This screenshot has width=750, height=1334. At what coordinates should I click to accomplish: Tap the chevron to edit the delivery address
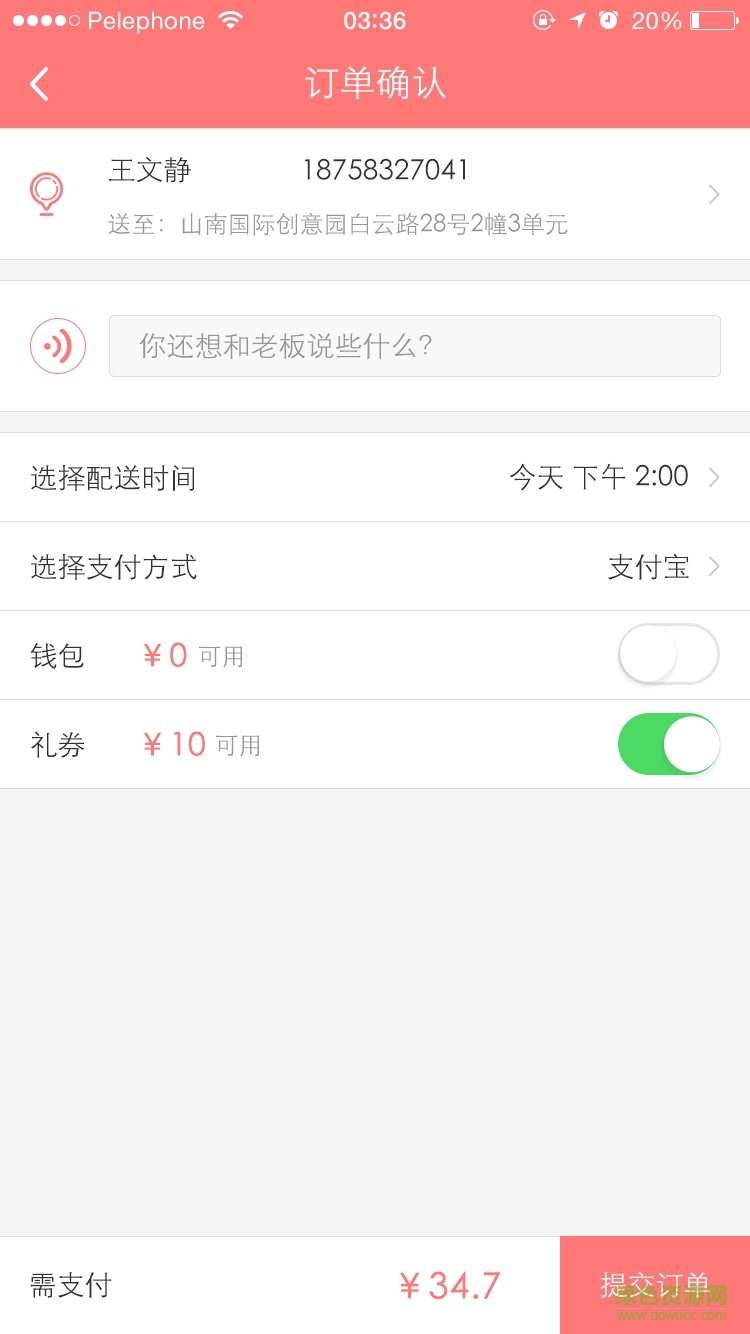point(712,193)
